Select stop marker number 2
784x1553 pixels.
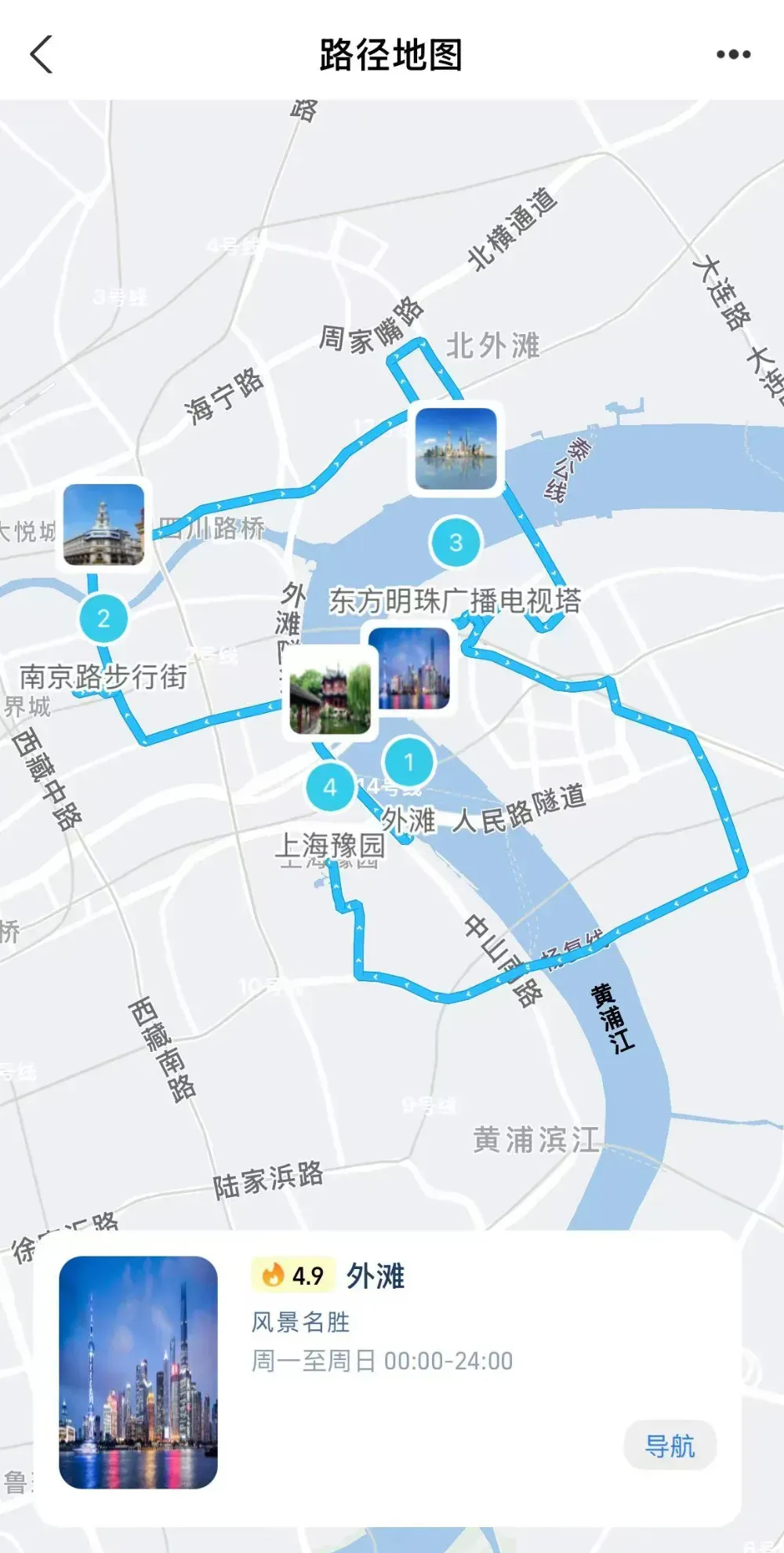pyautogui.click(x=103, y=618)
